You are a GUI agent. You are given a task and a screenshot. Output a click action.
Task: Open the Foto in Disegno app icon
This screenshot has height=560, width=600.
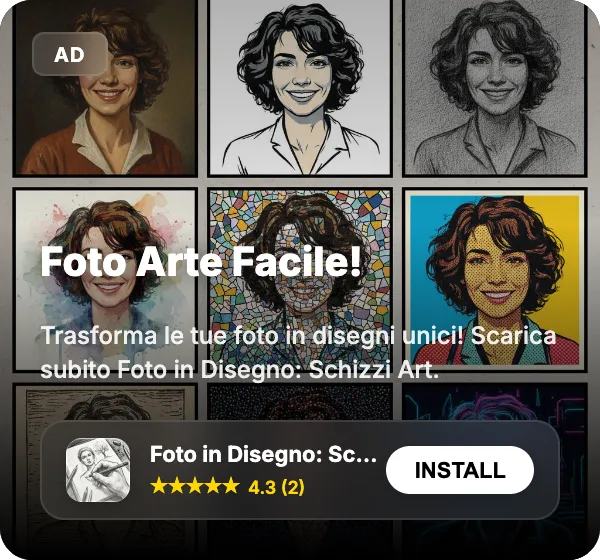tap(98, 470)
